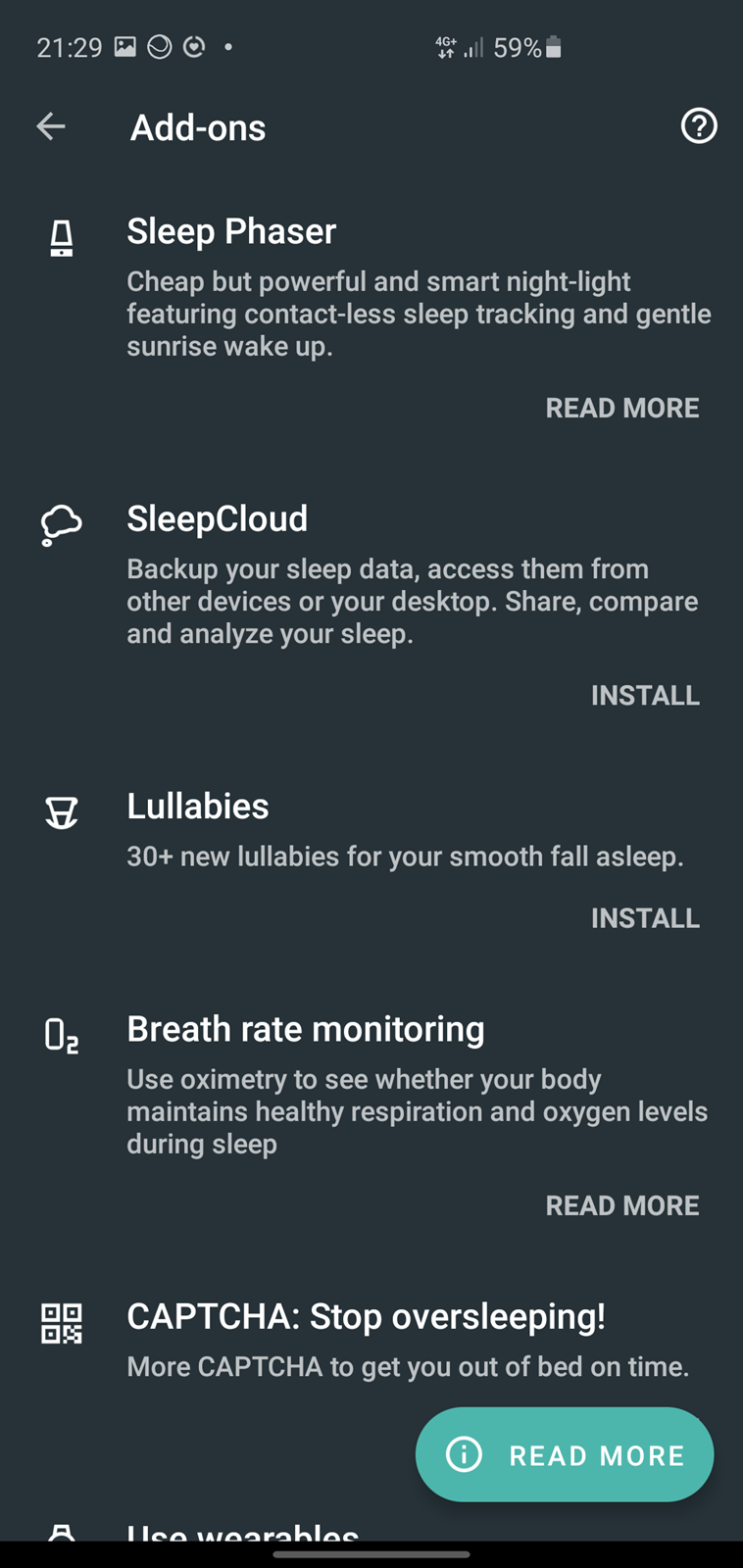Go back from Add-ons screen

tap(51, 126)
